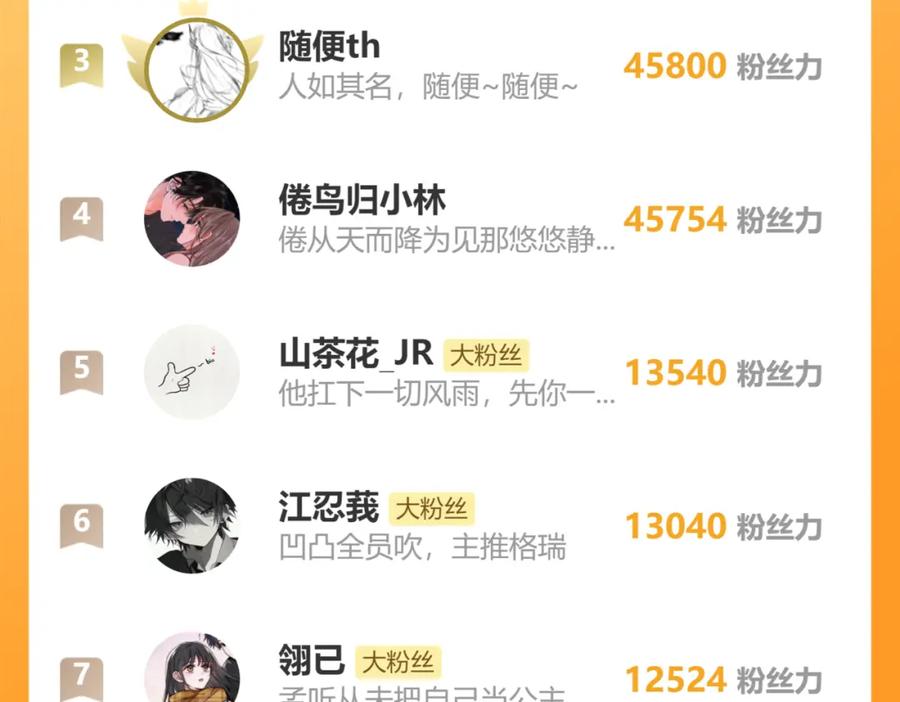Tap 山茶花_JR's avatar
Viewport: 900px width, 702px height.
coord(192,372)
